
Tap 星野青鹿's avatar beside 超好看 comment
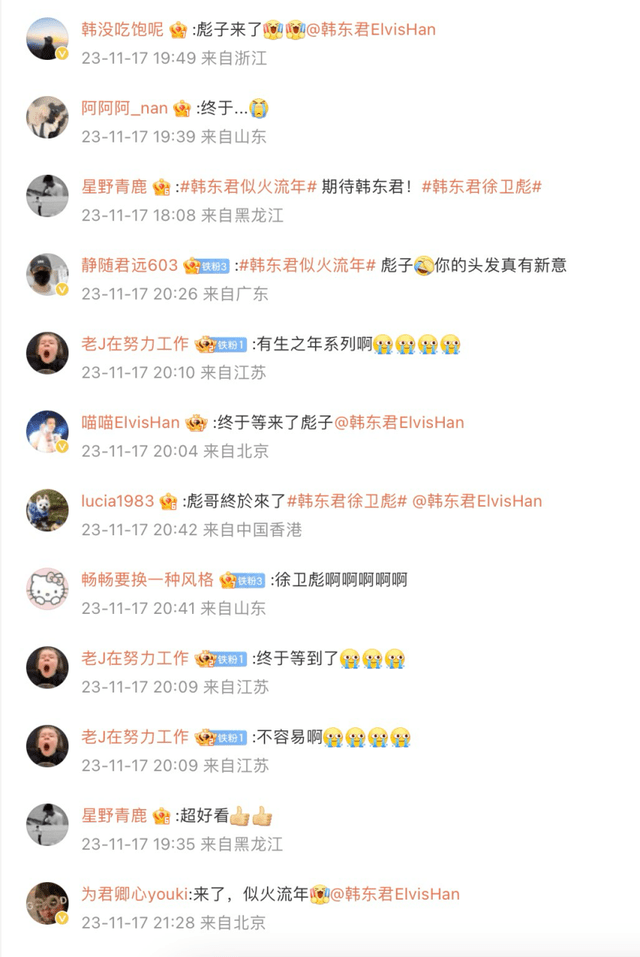coord(47,825)
